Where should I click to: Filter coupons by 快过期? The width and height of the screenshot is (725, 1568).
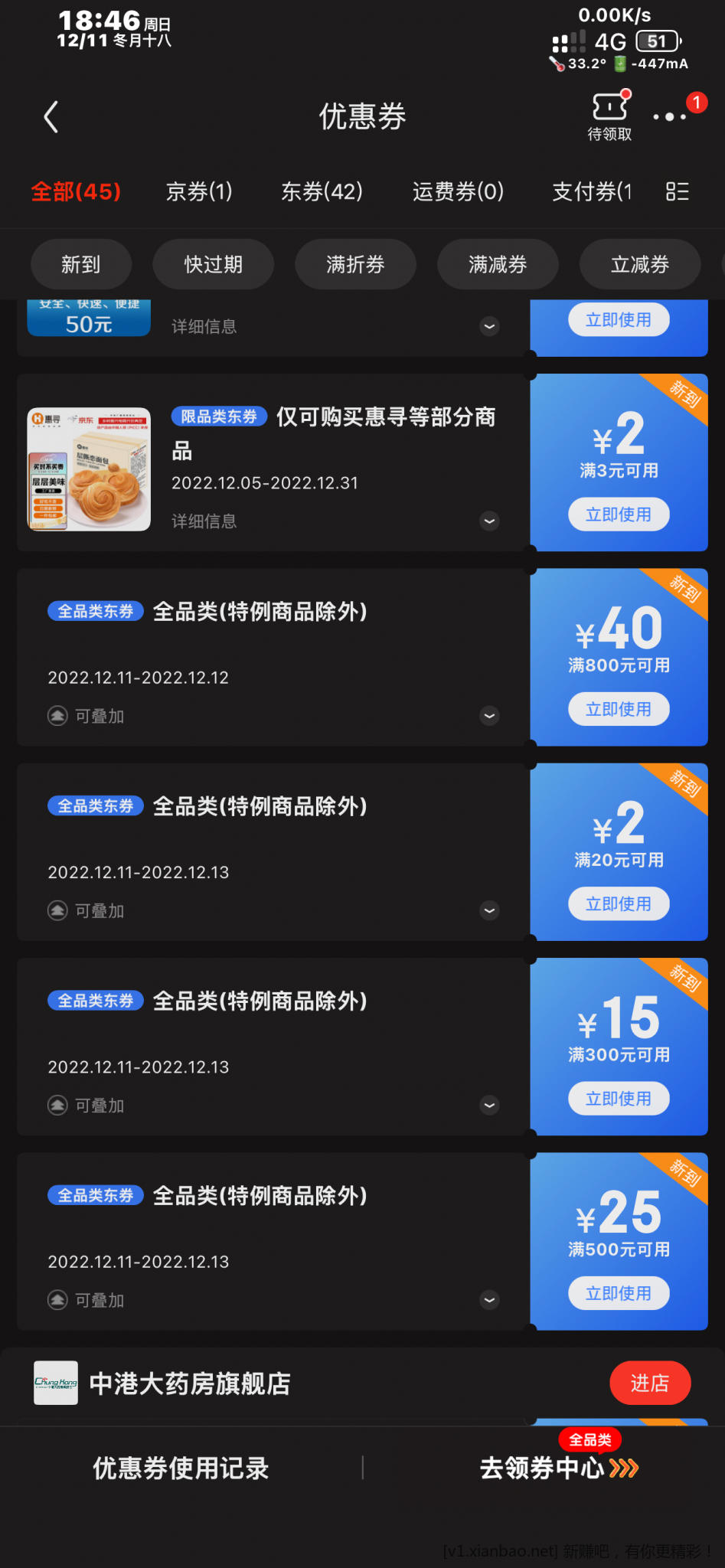pyautogui.click(x=213, y=265)
